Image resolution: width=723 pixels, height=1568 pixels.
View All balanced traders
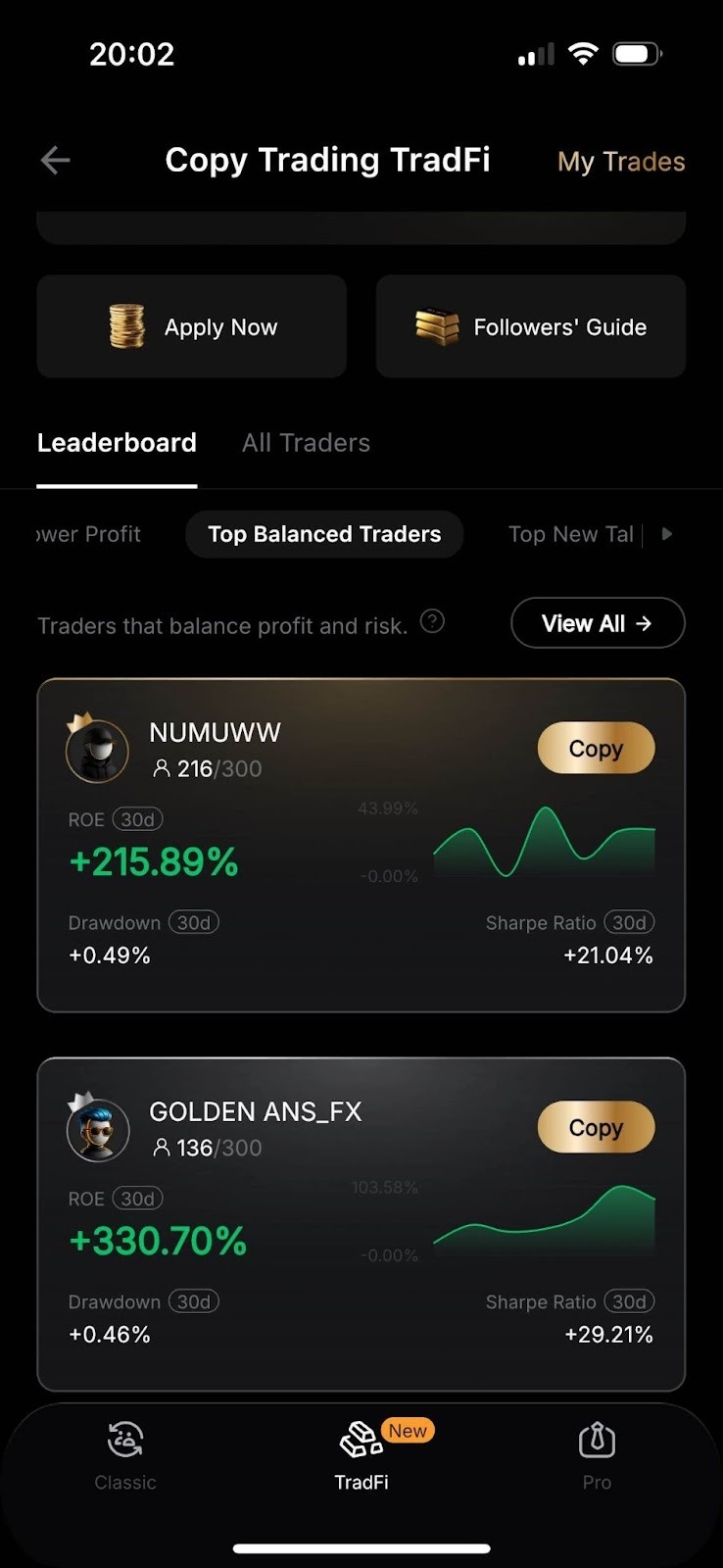[597, 623]
